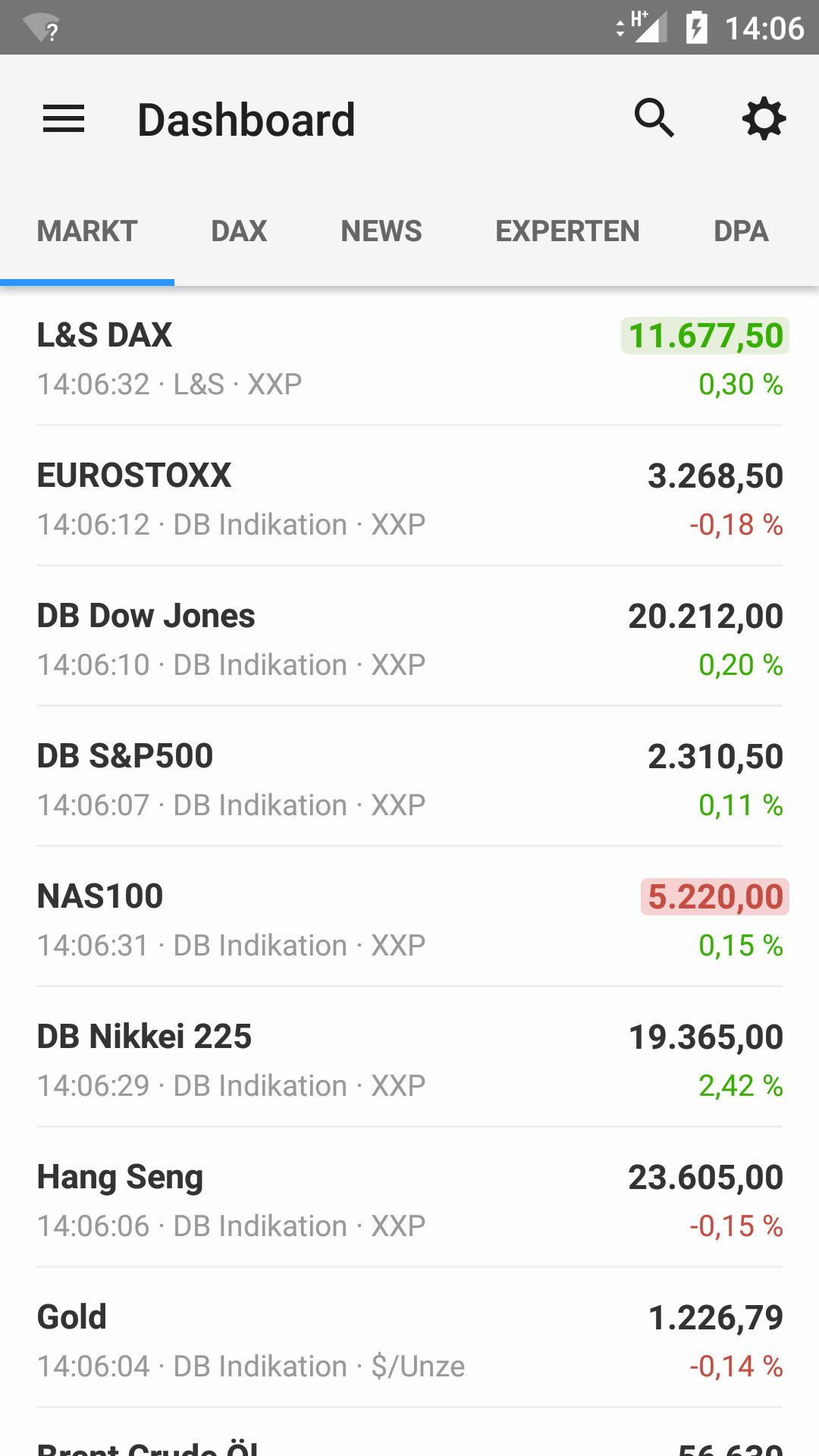Open the hamburger navigation drawer

(x=64, y=119)
